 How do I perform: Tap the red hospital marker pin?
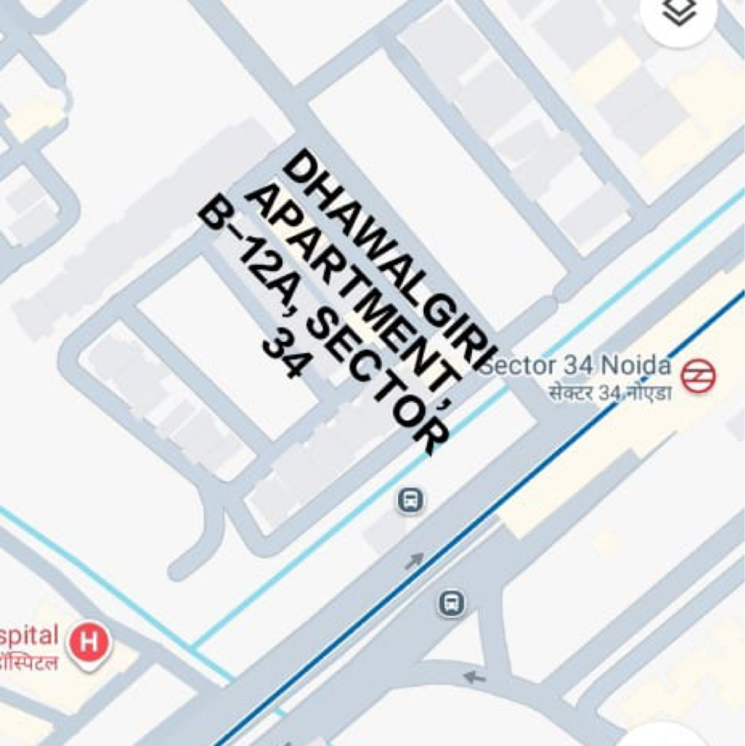tap(89, 641)
